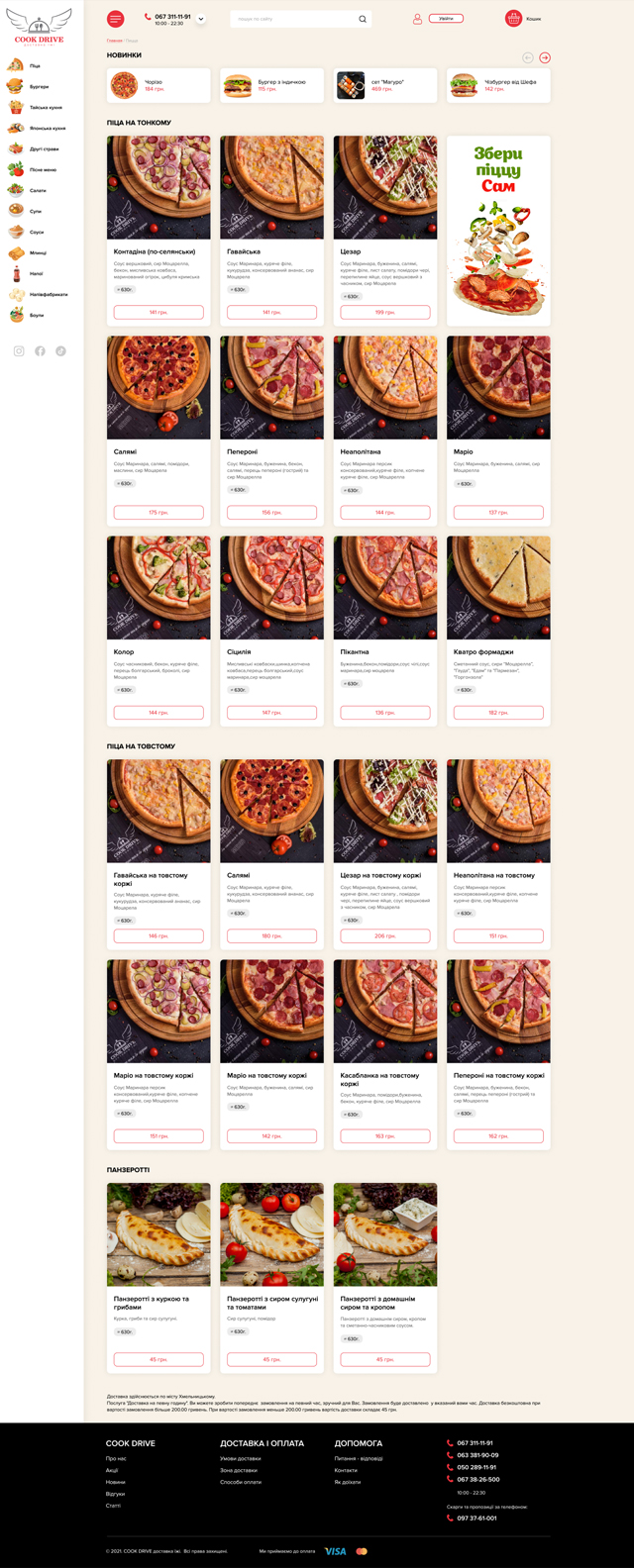Image resolution: width=634 pixels, height=1568 pixels.
Task: Open Умови доставки footer link
Action: 240,1458
